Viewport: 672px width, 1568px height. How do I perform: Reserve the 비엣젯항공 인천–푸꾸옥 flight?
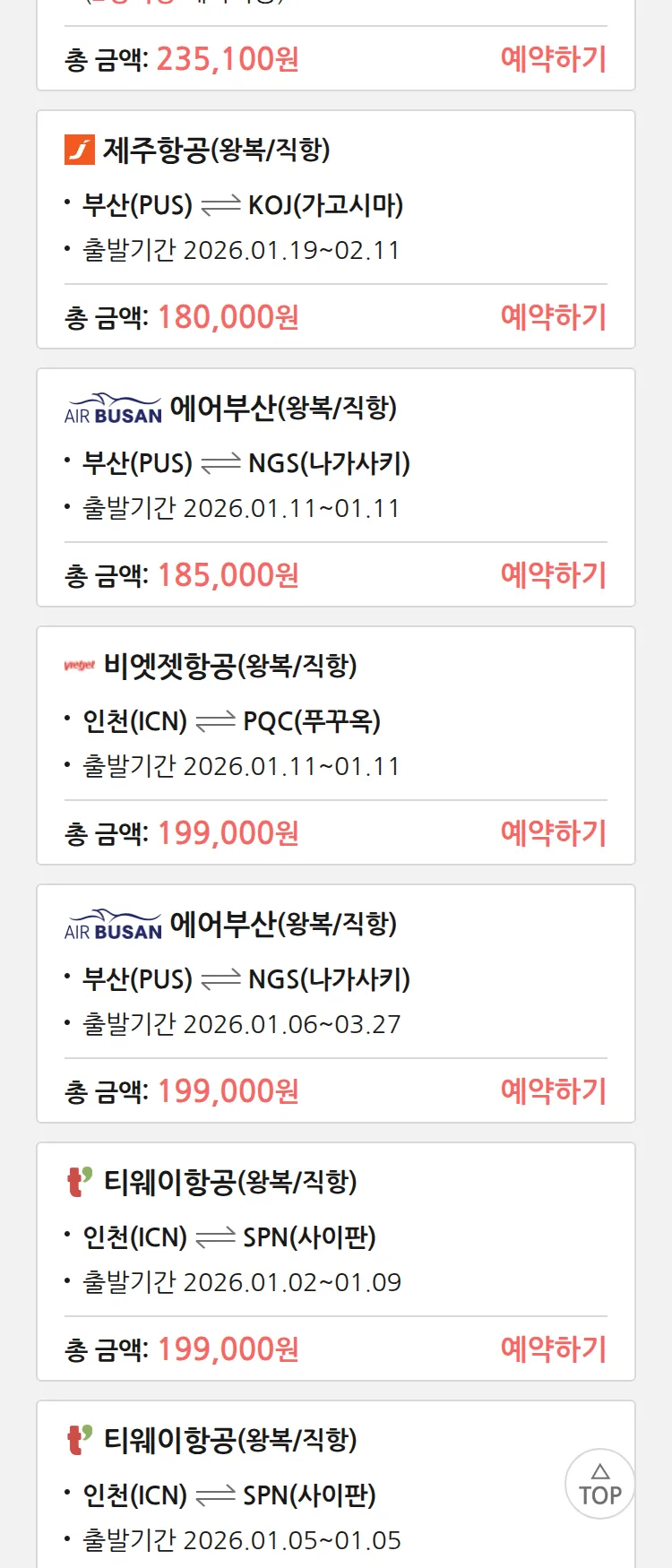[553, 833]
